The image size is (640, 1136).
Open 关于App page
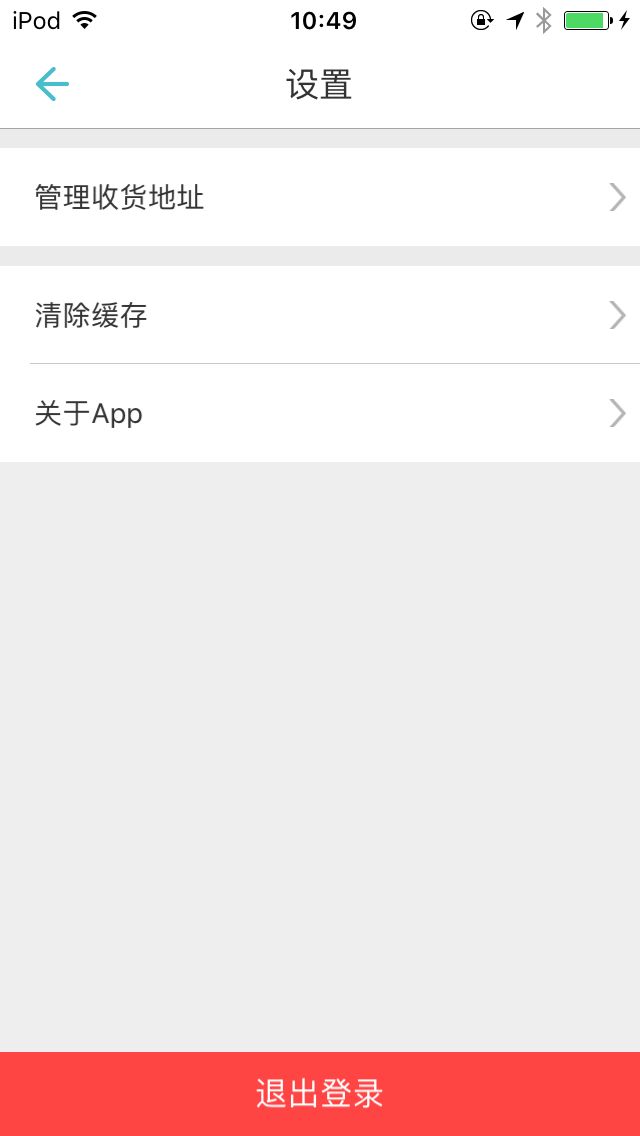(320, 413)
